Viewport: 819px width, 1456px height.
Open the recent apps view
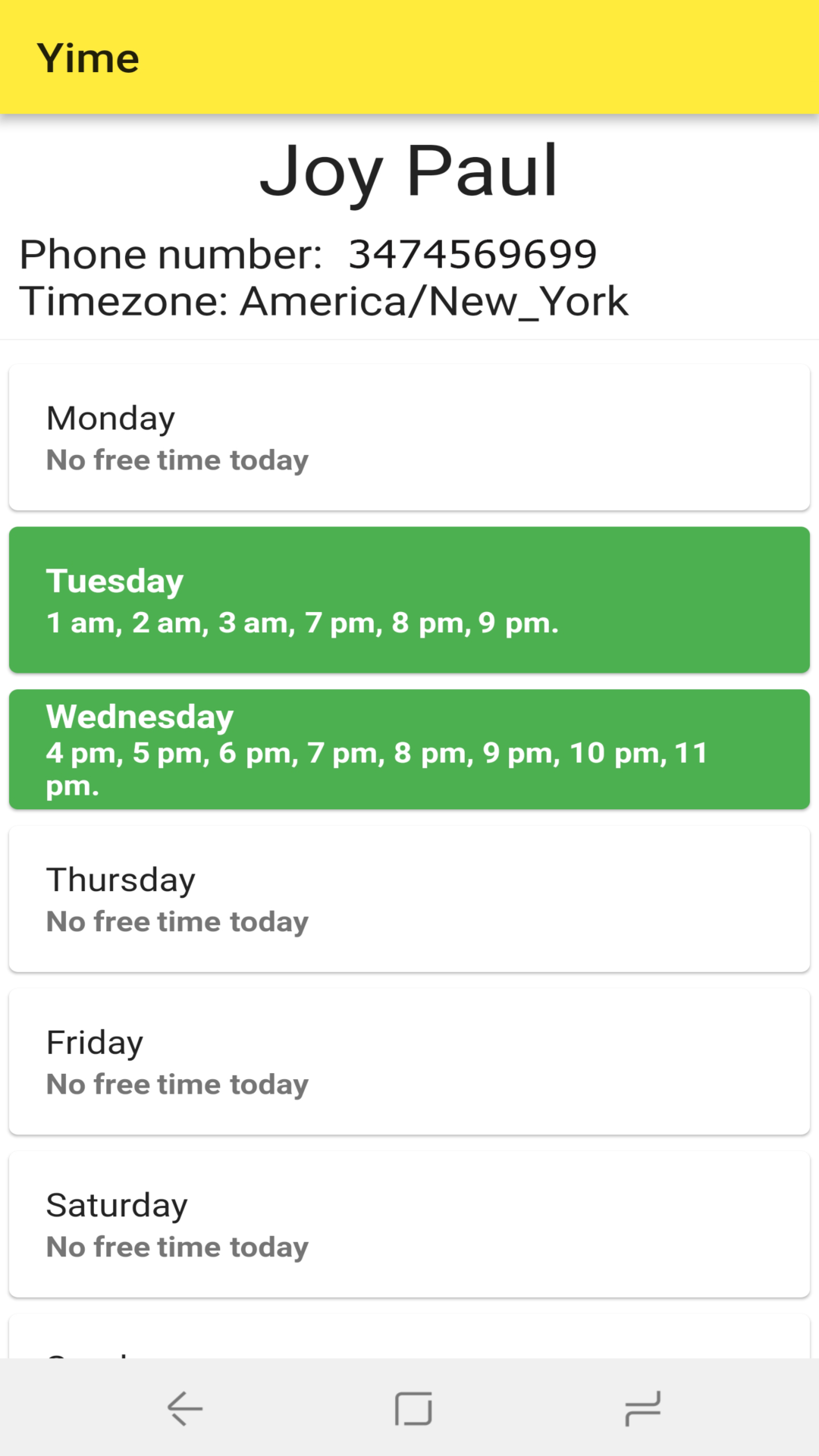(642, 1408)
